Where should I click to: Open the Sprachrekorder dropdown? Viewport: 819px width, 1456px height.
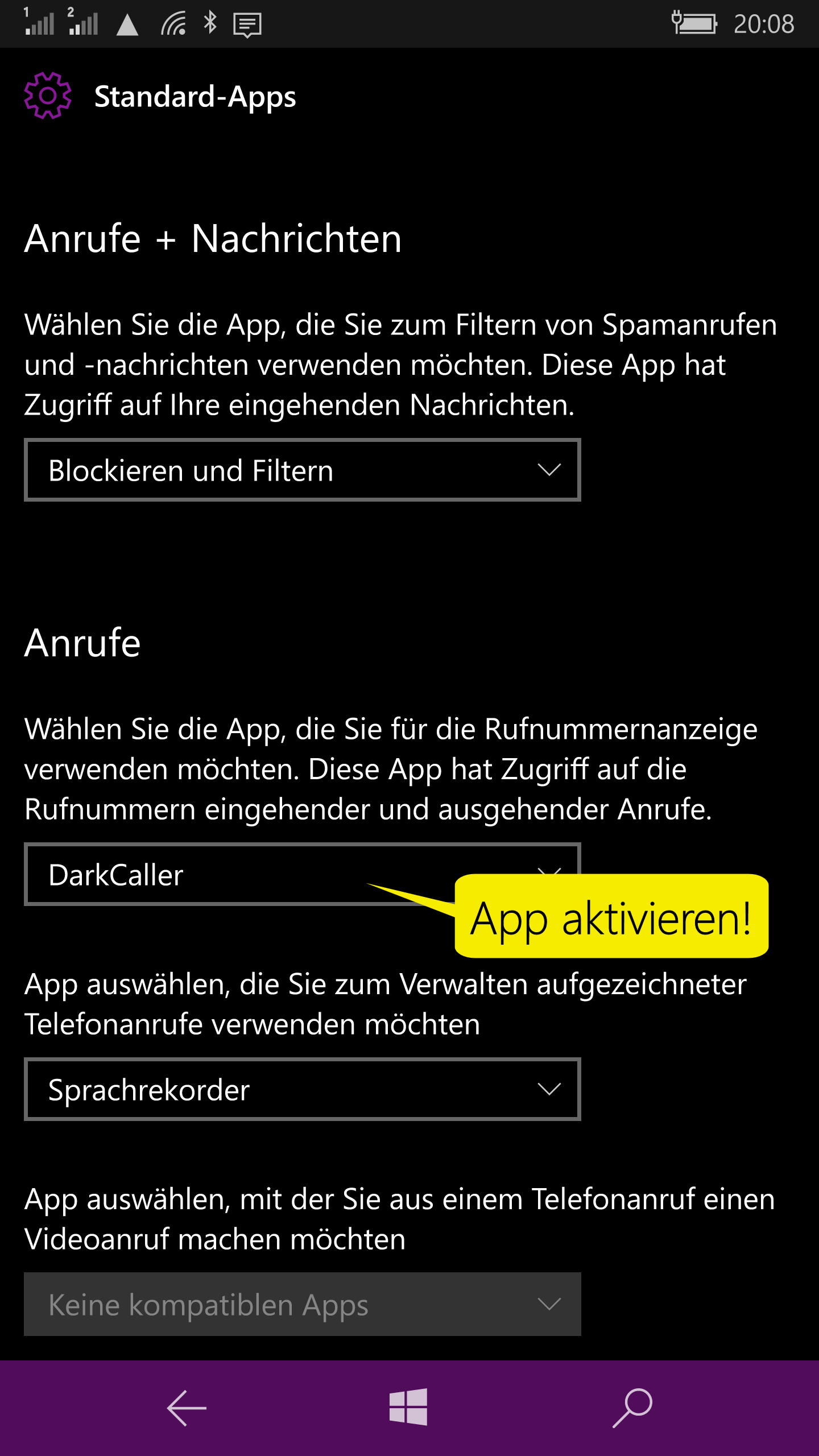click(x=302, y=1089)
